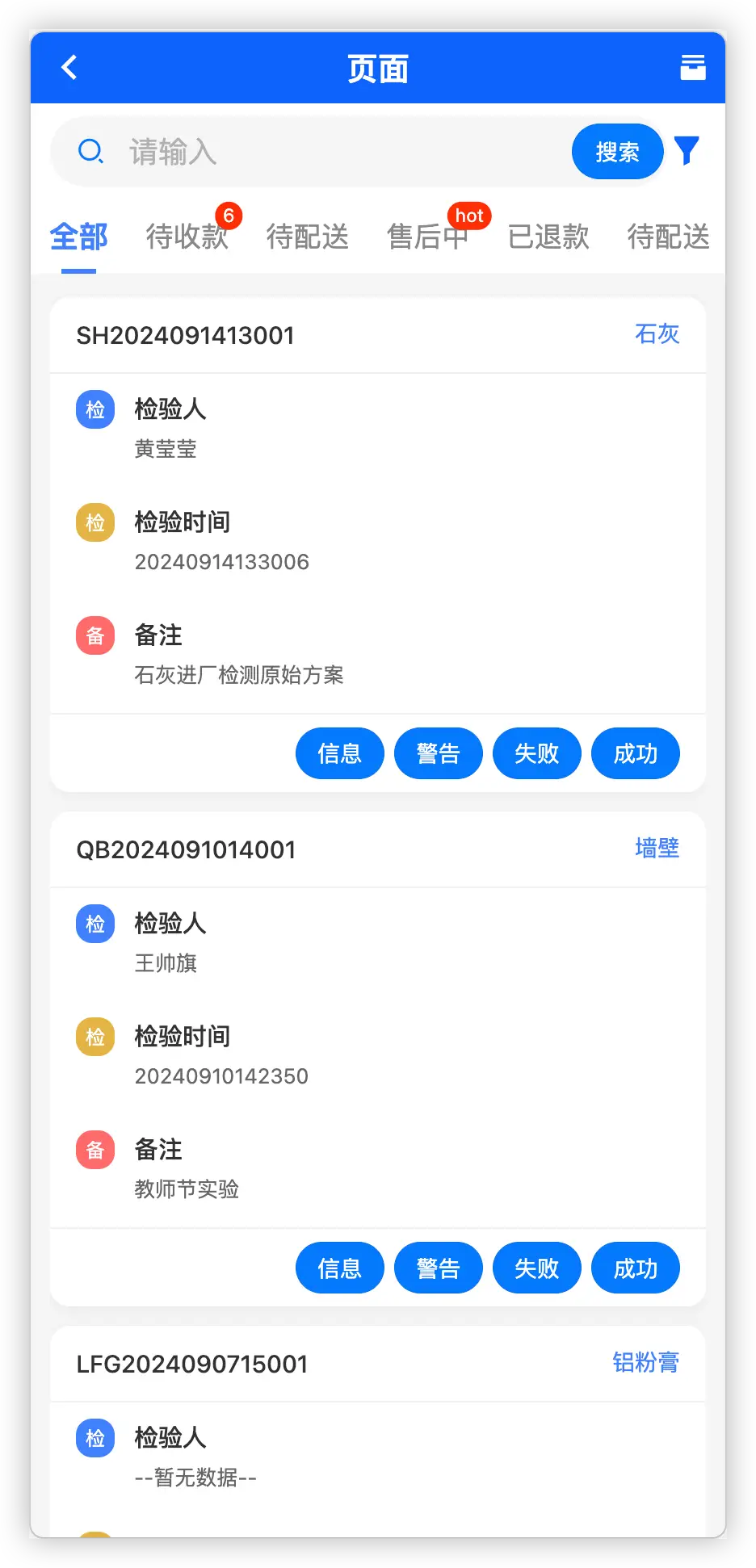This screenshot has height=1568, width=756.
Task: Tap the 搜索 button
Action: (x=617, y=152)
